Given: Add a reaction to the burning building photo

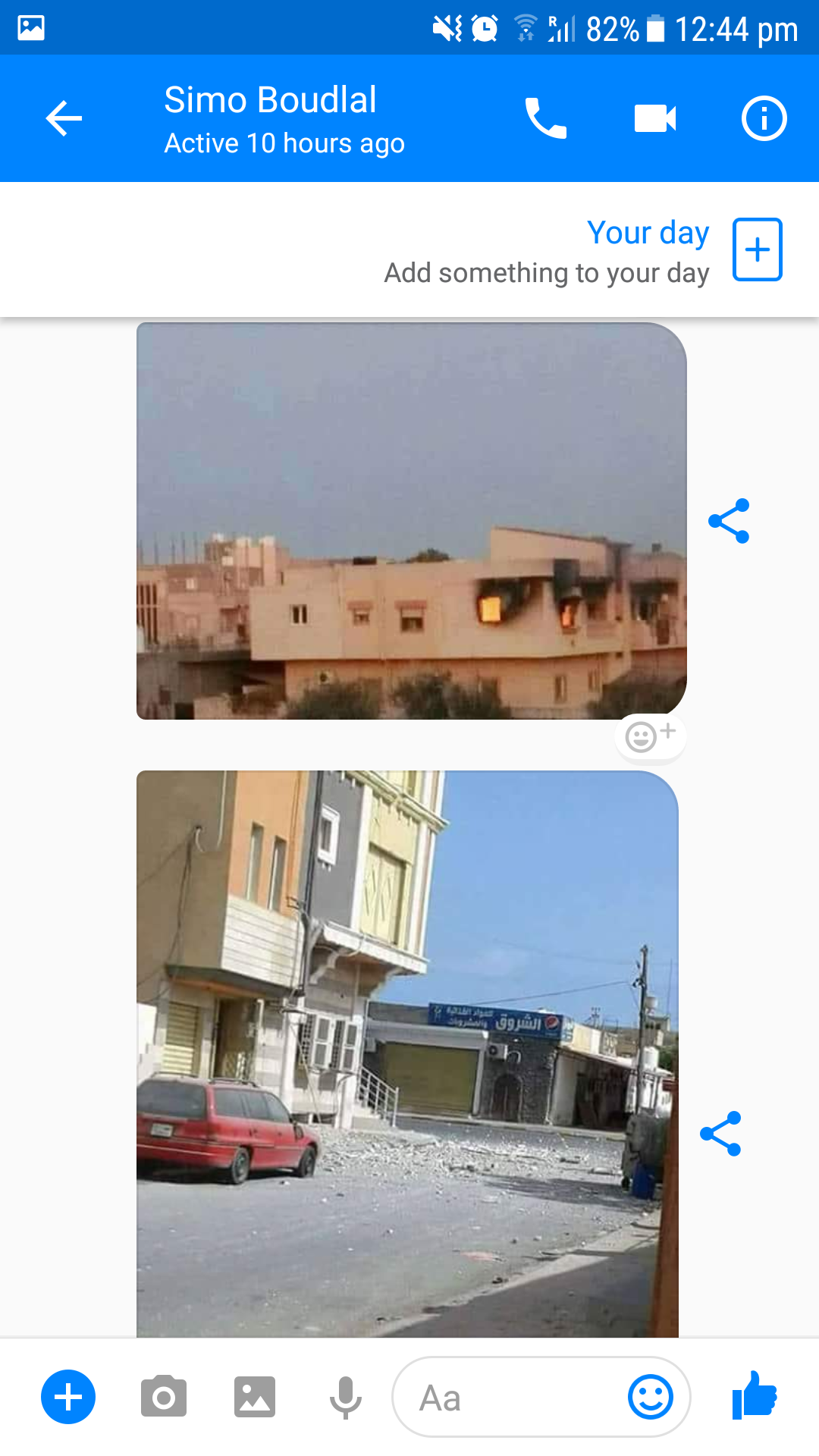Looking at the screenshot, I should coord(650,736).
